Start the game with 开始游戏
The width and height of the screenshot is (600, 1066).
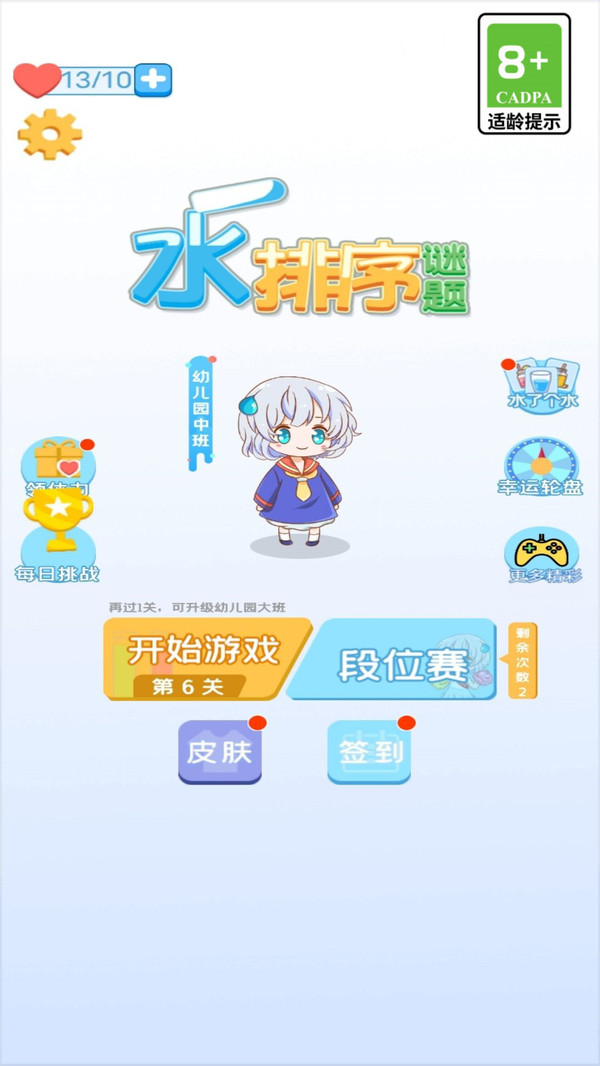[205, 658]
